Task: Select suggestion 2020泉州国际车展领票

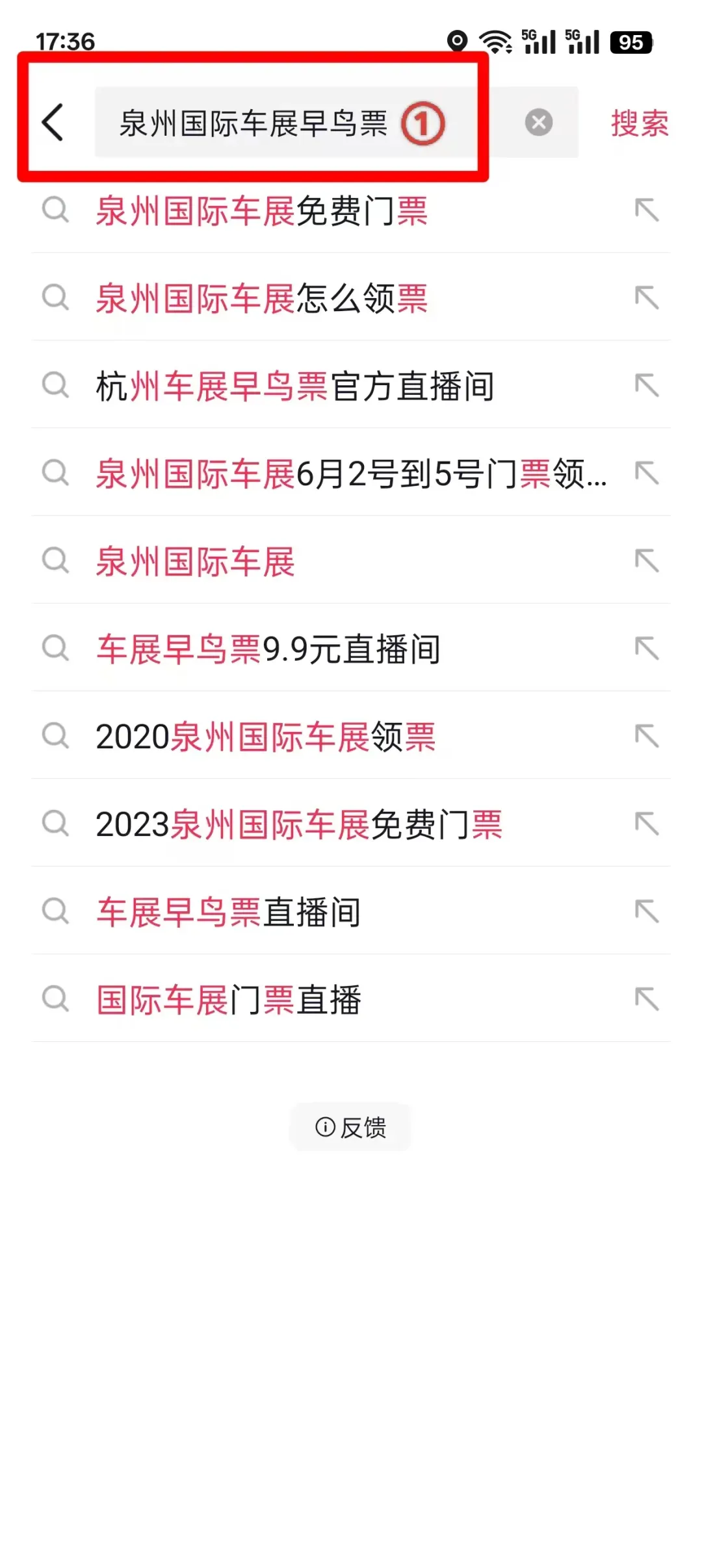Action: click(x=265, y=737)
